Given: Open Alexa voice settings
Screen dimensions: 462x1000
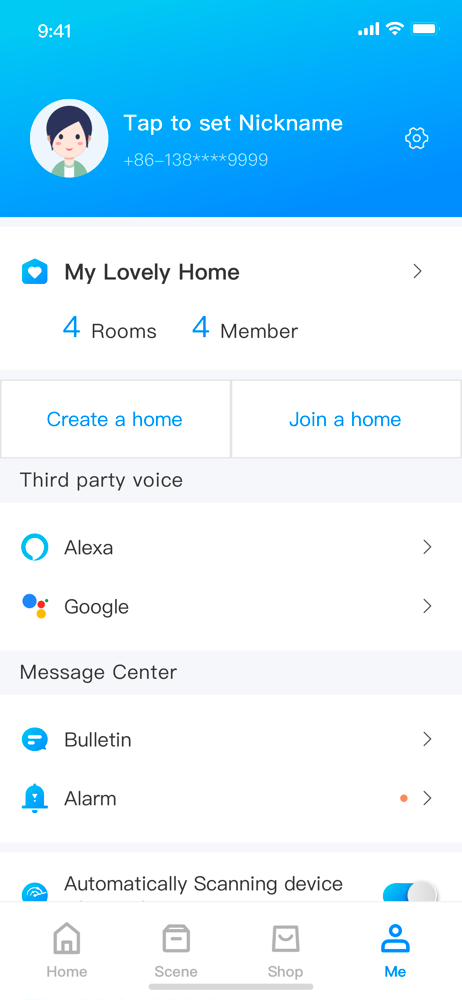Looking at the screenshot, I should 231,547.
